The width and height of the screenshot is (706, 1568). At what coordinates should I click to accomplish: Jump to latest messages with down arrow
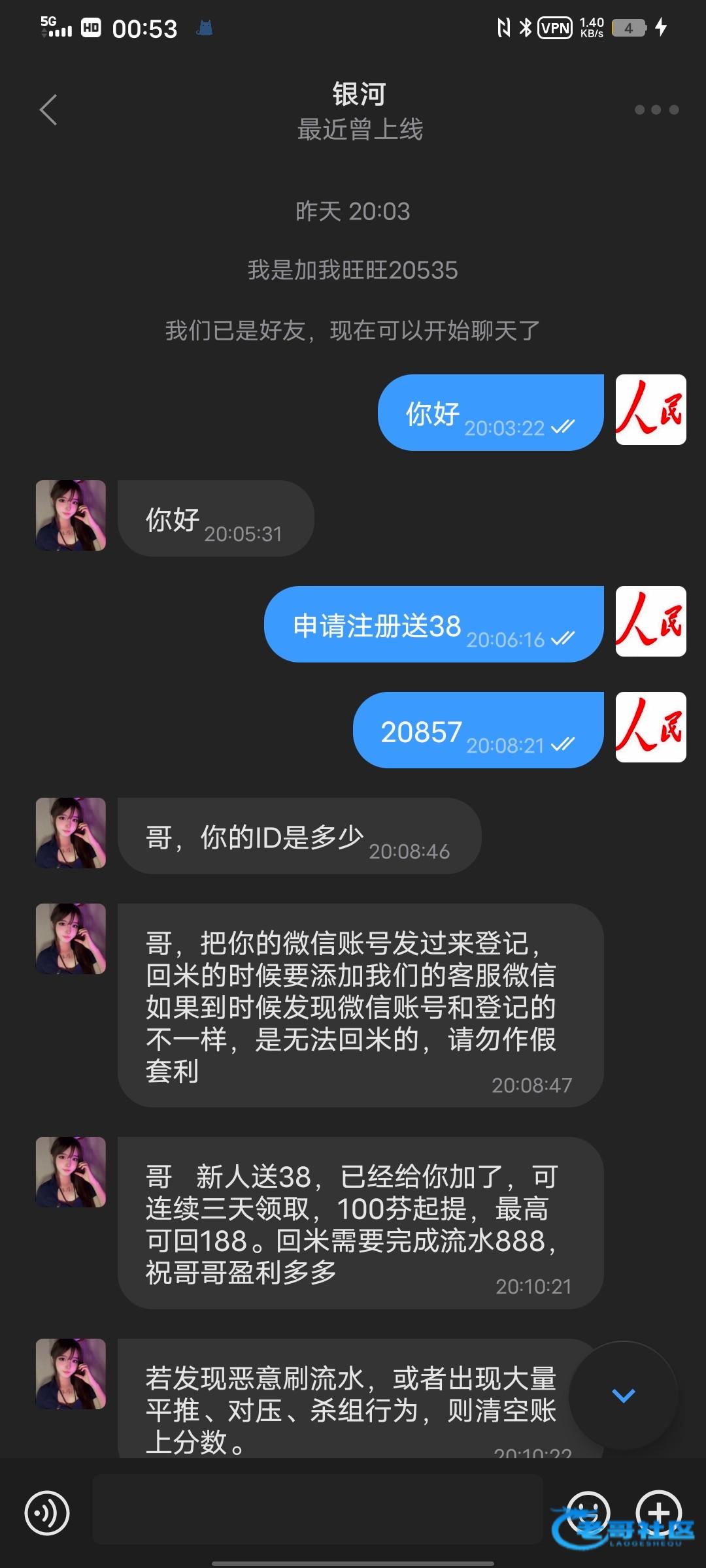click(x=623, y=1395)
